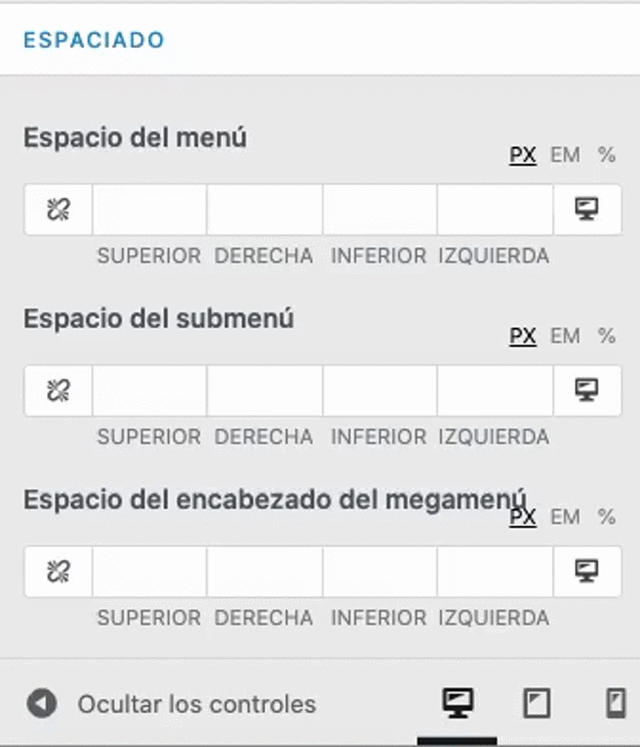Open device selector for Espacio del menú
Screen dimensions: 640x747
(587, 209)
